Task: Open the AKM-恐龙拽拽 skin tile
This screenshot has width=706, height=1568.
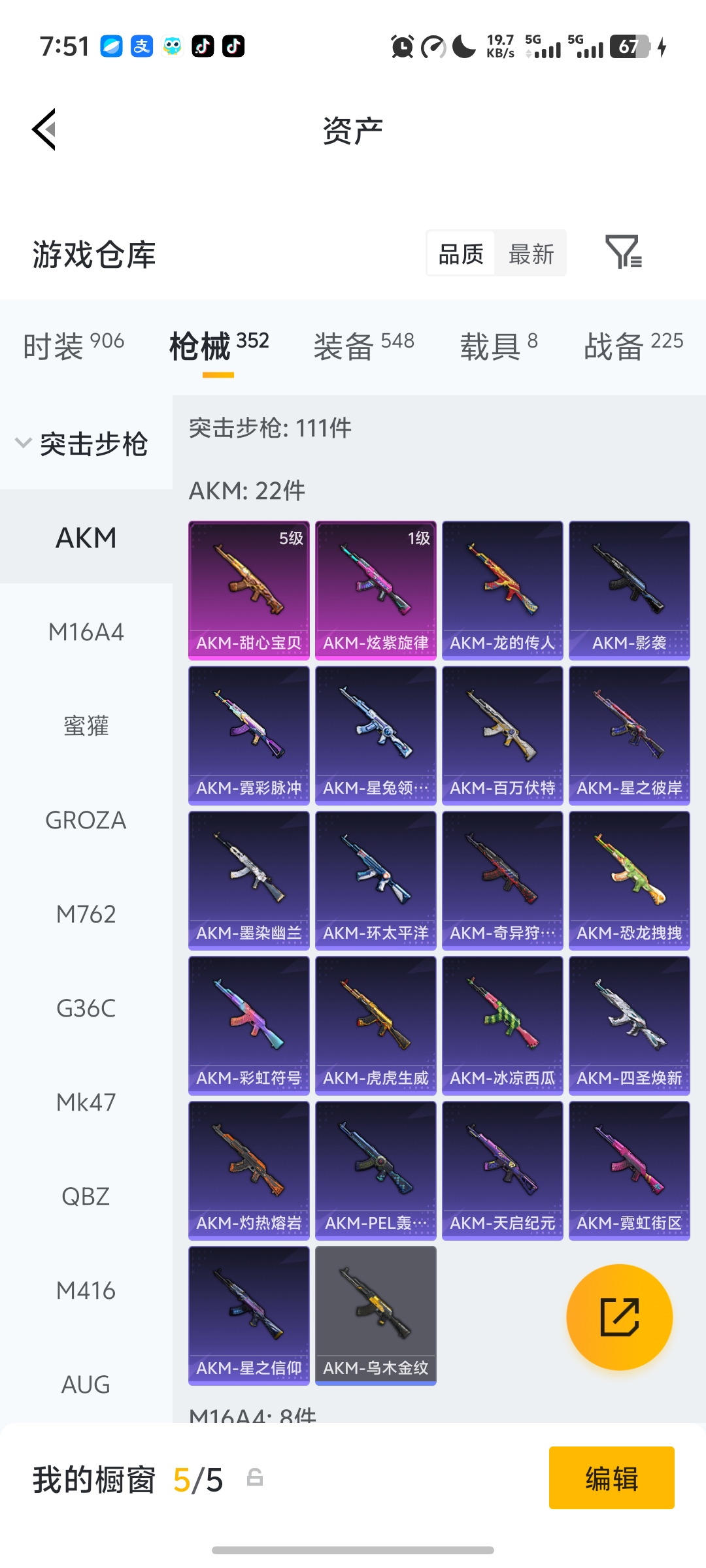Action: [x=629, y=880]
